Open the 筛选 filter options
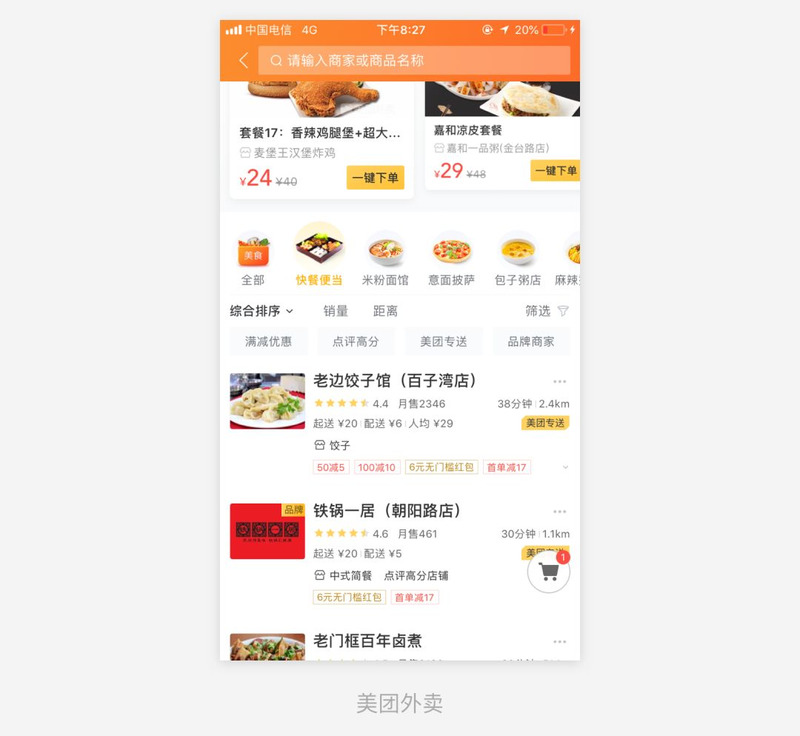Image resolution: width=800 pixels, height=736 pixels. [x=547, y=311]
